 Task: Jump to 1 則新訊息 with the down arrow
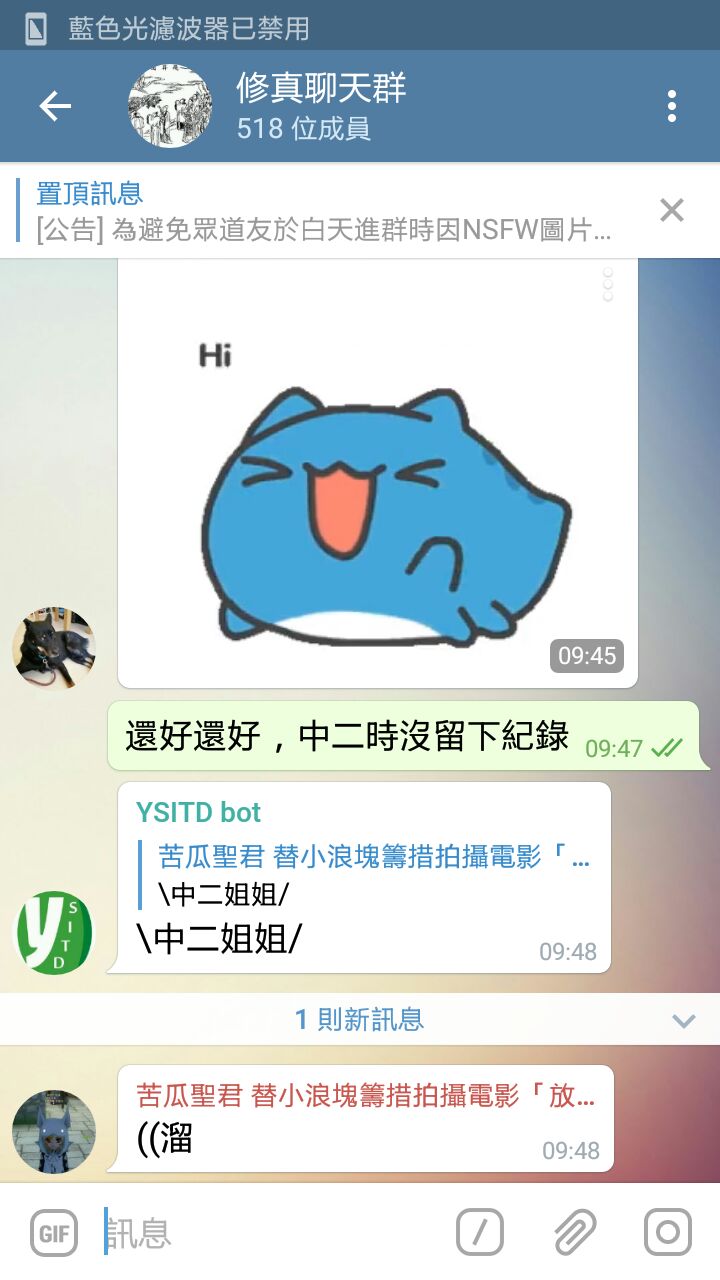coord(683,1020)
